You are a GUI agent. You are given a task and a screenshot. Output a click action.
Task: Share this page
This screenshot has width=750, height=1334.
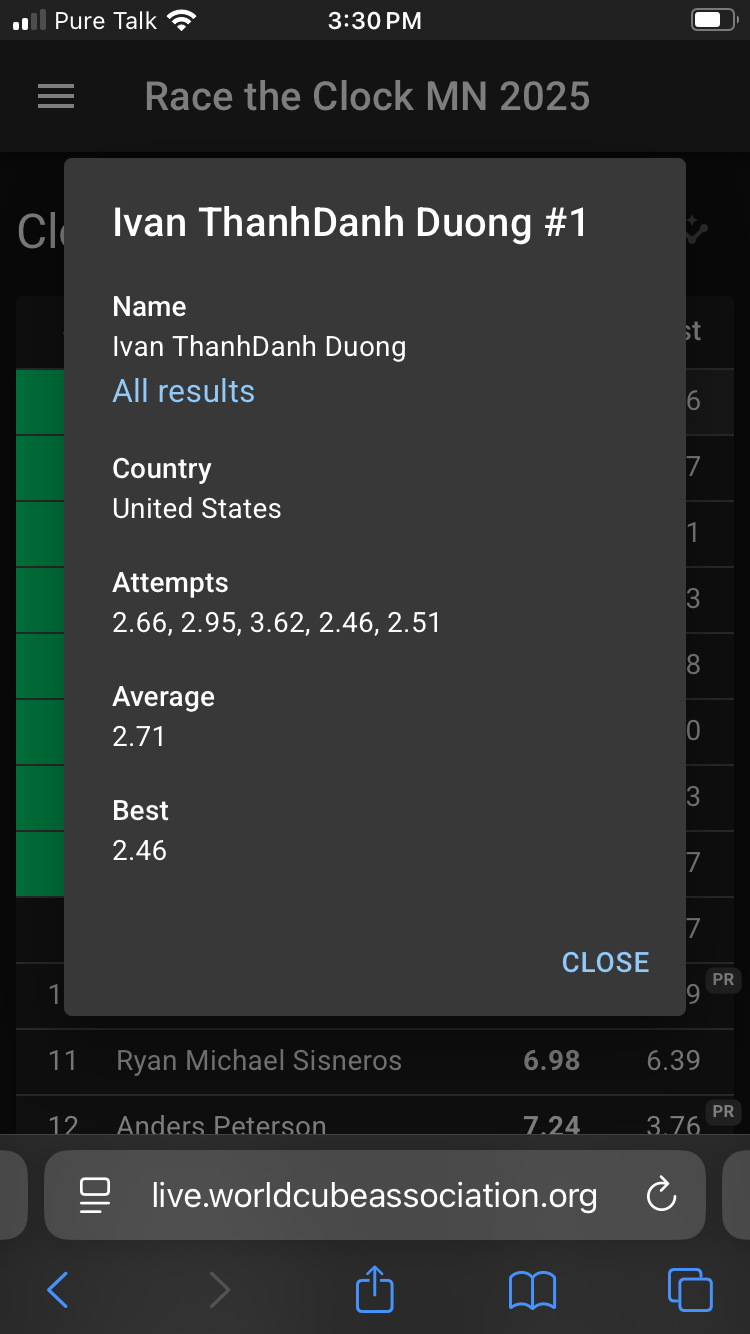[375, 1288]
